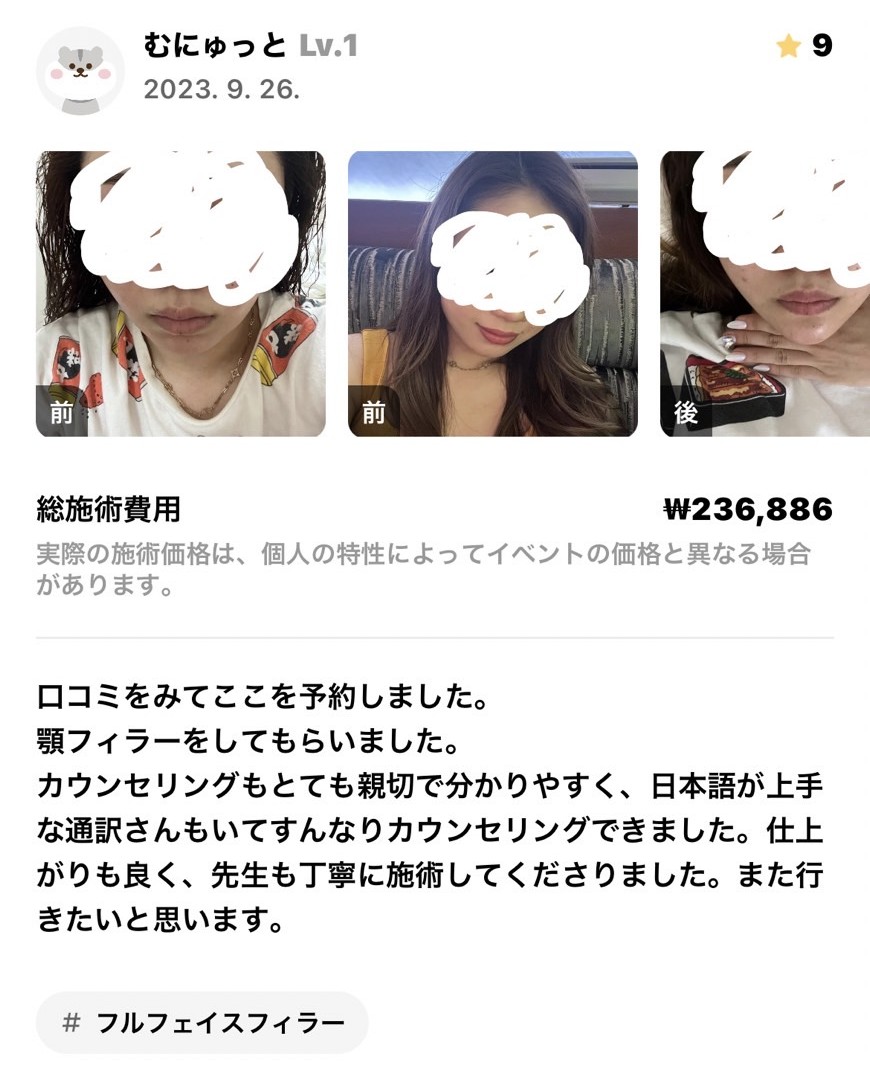Select the フルフェイスフィラー hashtag chip
The image size is (870, 1072).
click(202, 1022)
